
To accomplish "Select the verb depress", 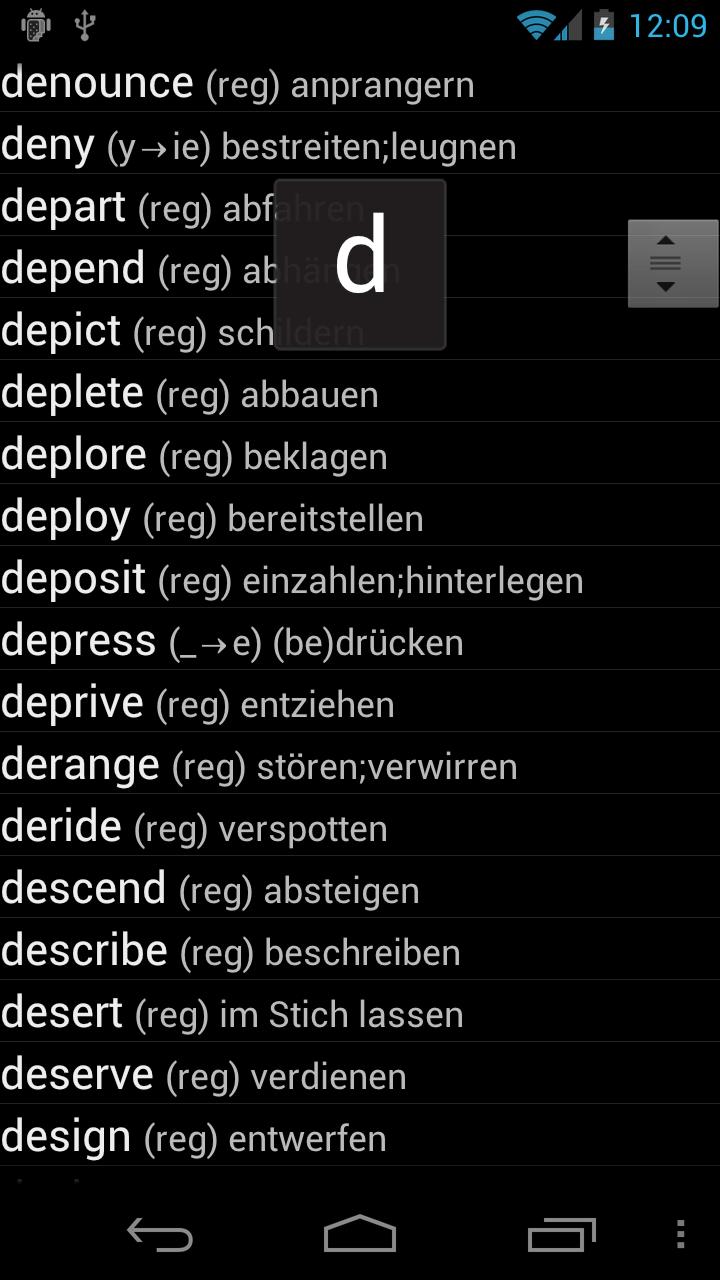I will point(232,641).
